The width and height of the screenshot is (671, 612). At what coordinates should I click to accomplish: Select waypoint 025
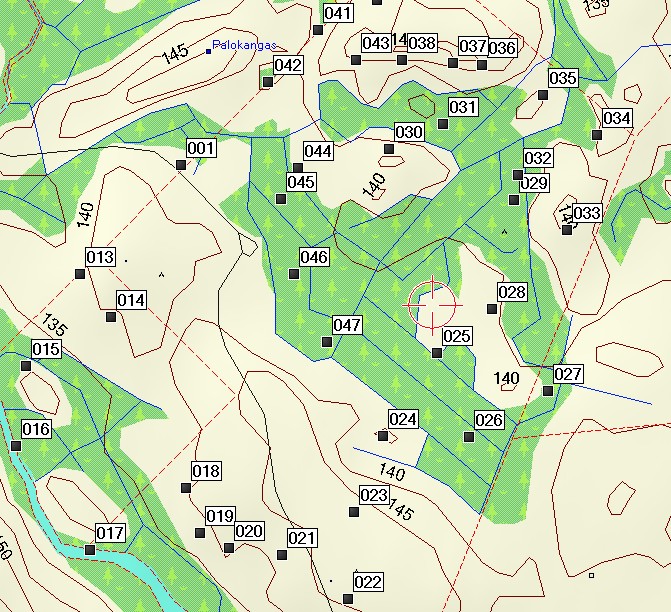point(437,352)
